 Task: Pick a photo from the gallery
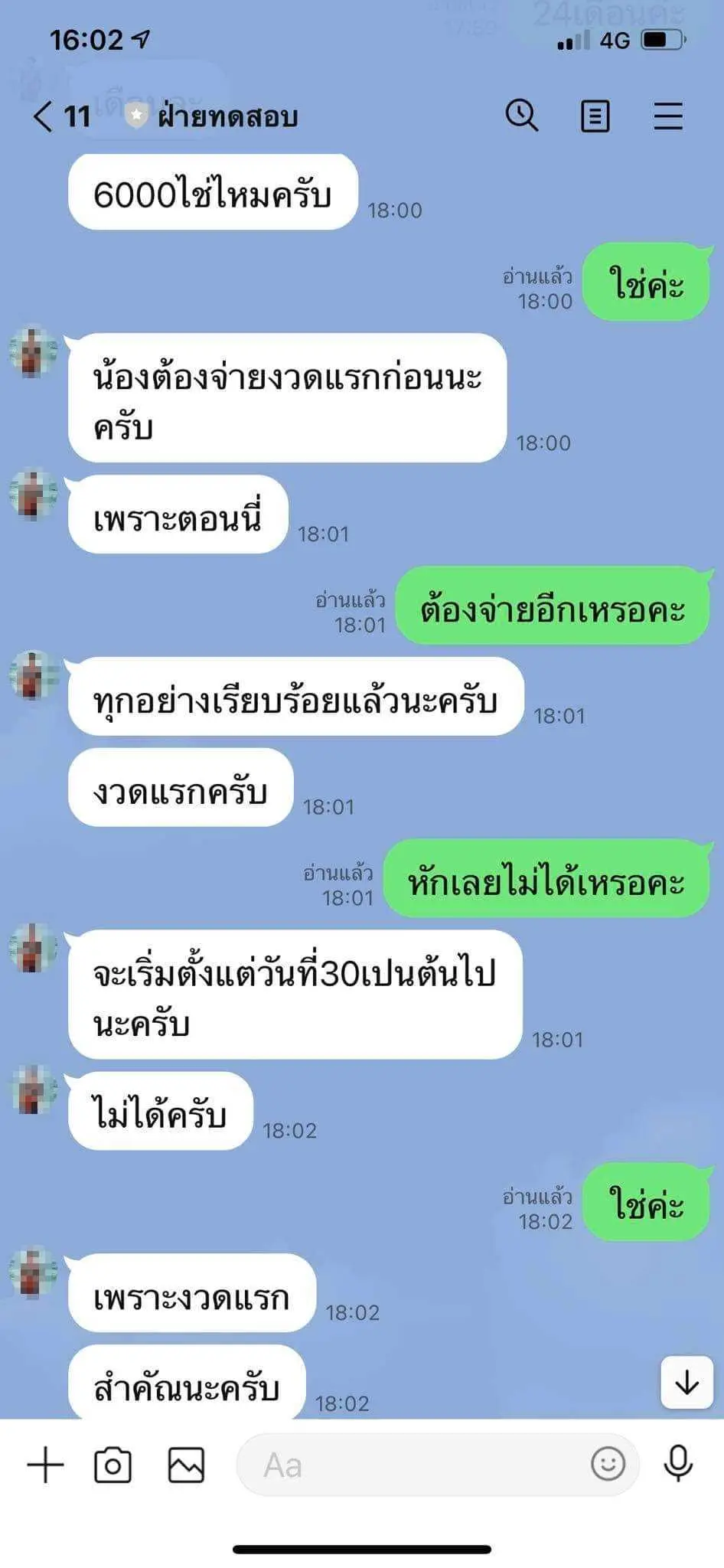(x=186, y=1465)
